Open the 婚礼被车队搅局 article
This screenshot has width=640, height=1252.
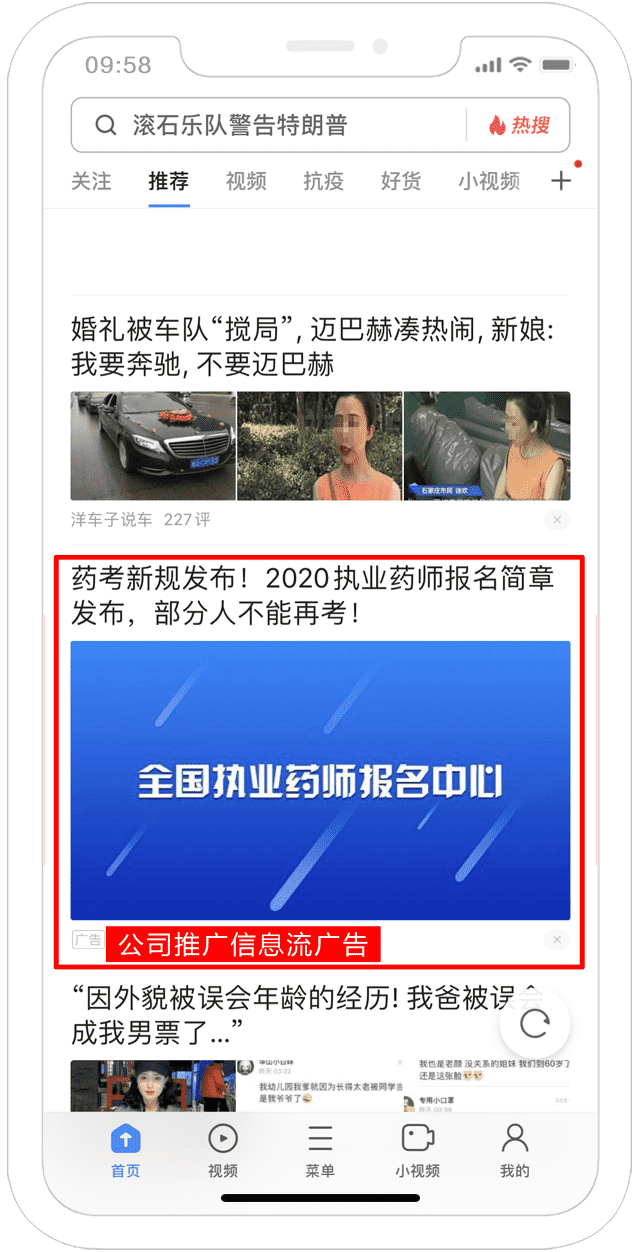tap(312, 345)
